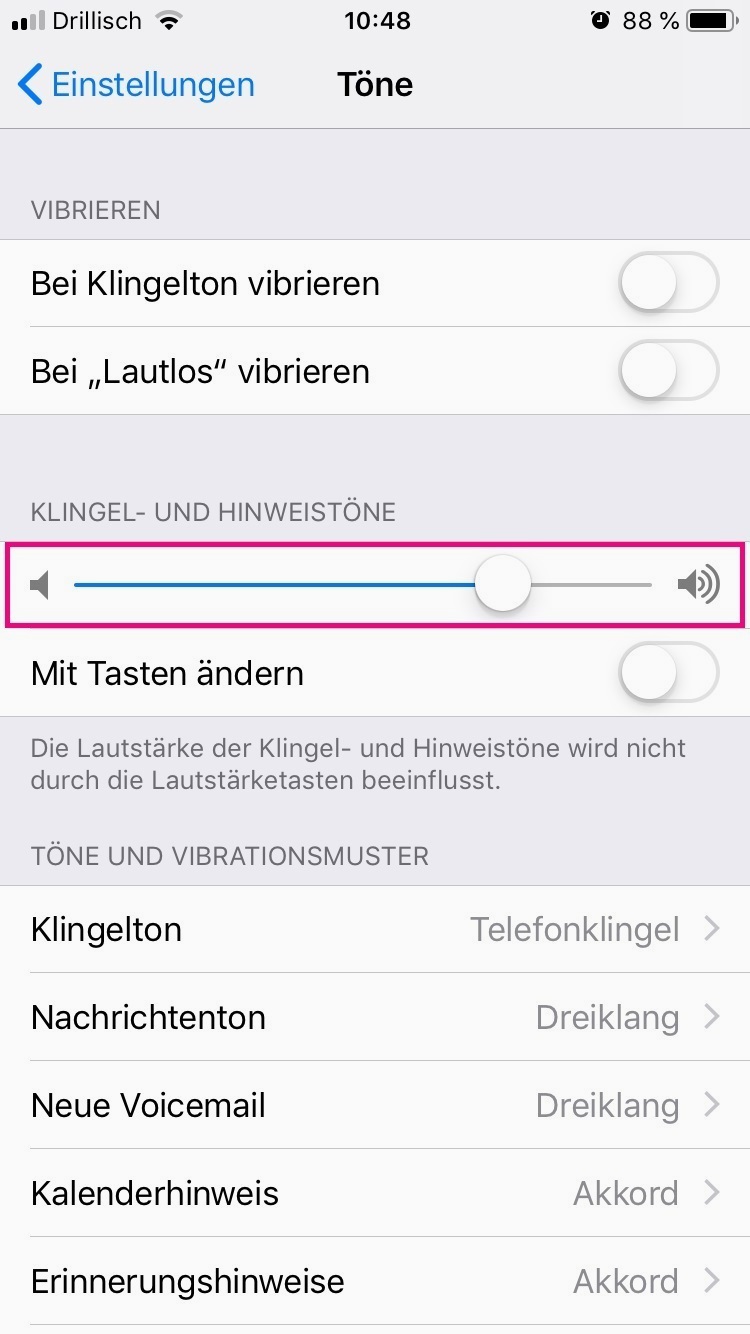The height and width of the screenshot is (1334, 750).
Task: Turn on Bei „Lautlos“ vibrieren
Action: point(668,372)
